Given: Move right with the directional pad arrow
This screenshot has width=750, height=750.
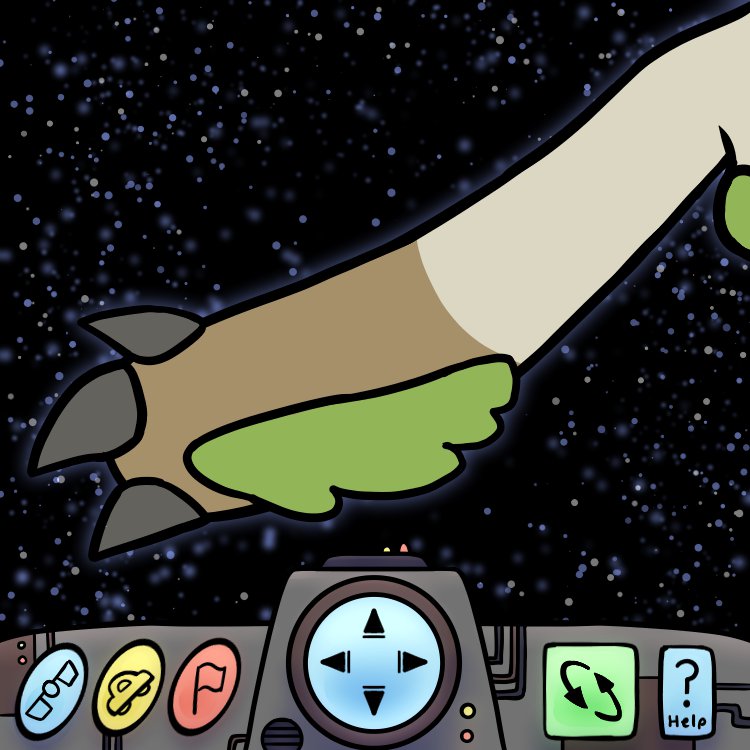Looking at the screenshot, I should (412, 661).
